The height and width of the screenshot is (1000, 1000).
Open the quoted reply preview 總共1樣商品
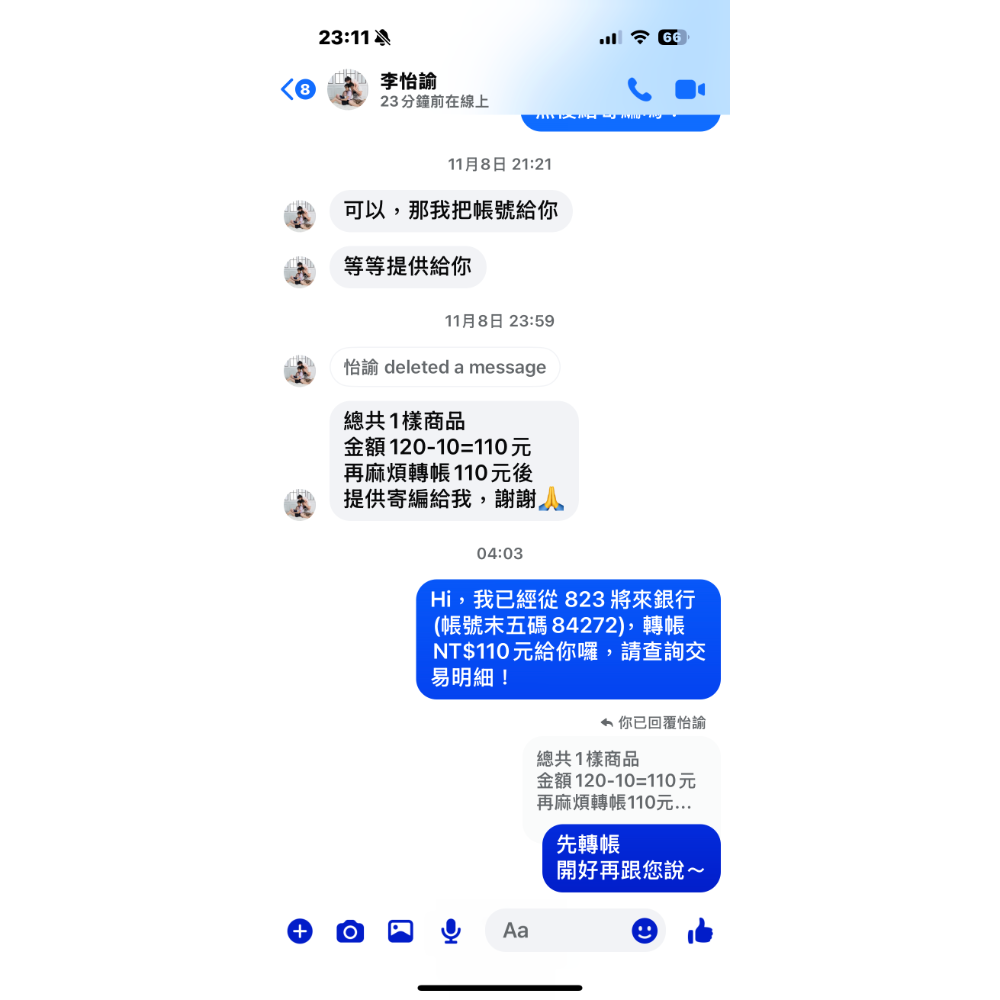(x=620, y=781)
